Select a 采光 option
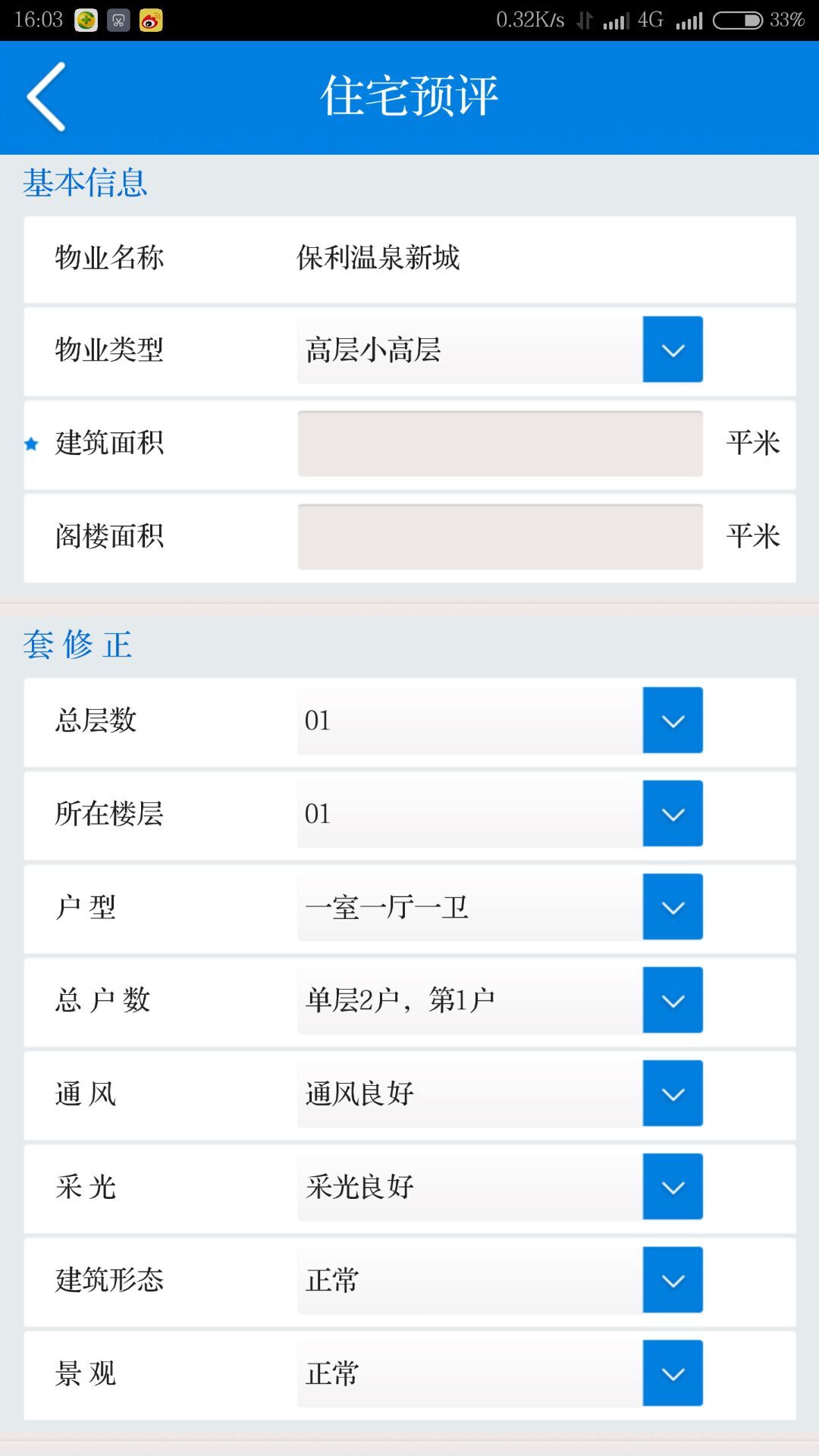This screenshot has width=819, height=1456. point(500,1187)
